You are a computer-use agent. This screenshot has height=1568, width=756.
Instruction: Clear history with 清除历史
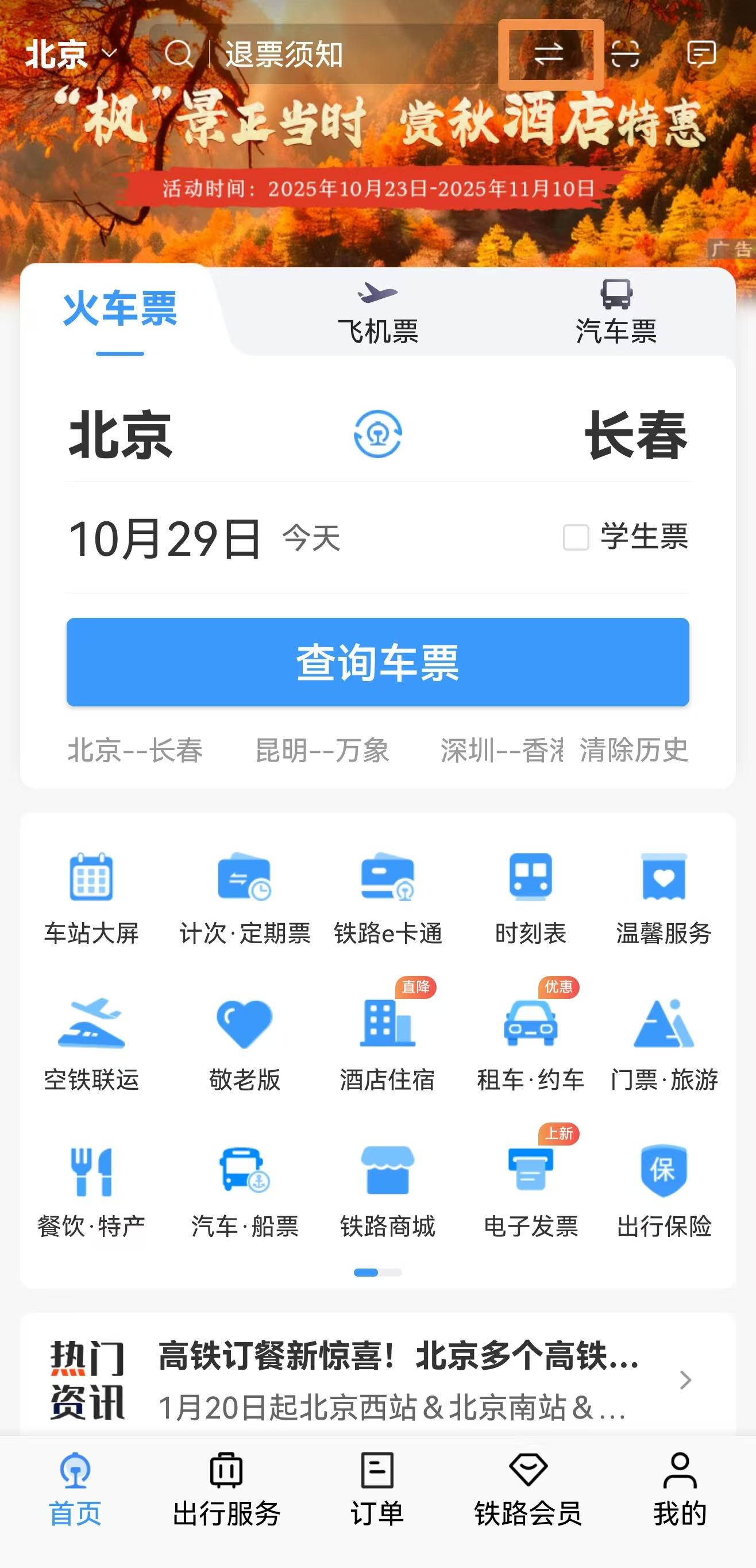634,750
